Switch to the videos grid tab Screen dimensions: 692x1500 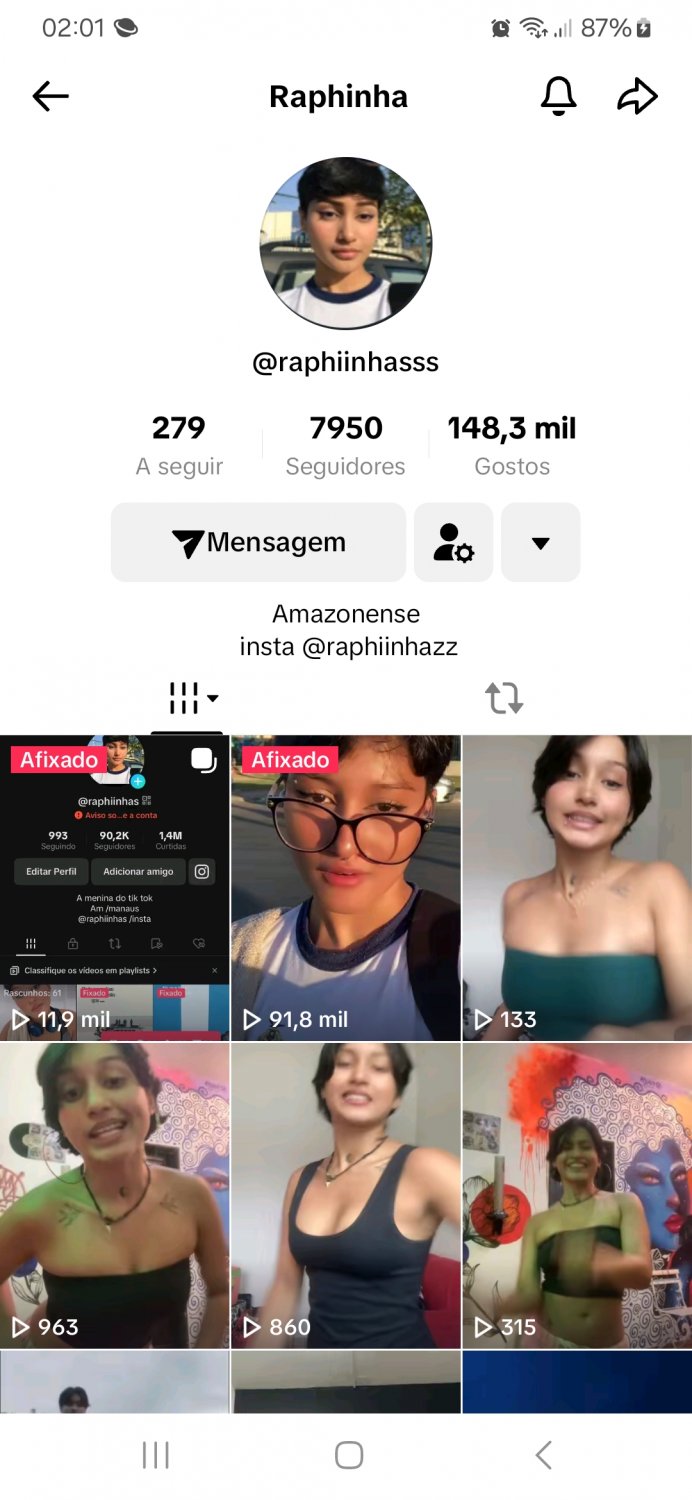click(x=187, y=698)
